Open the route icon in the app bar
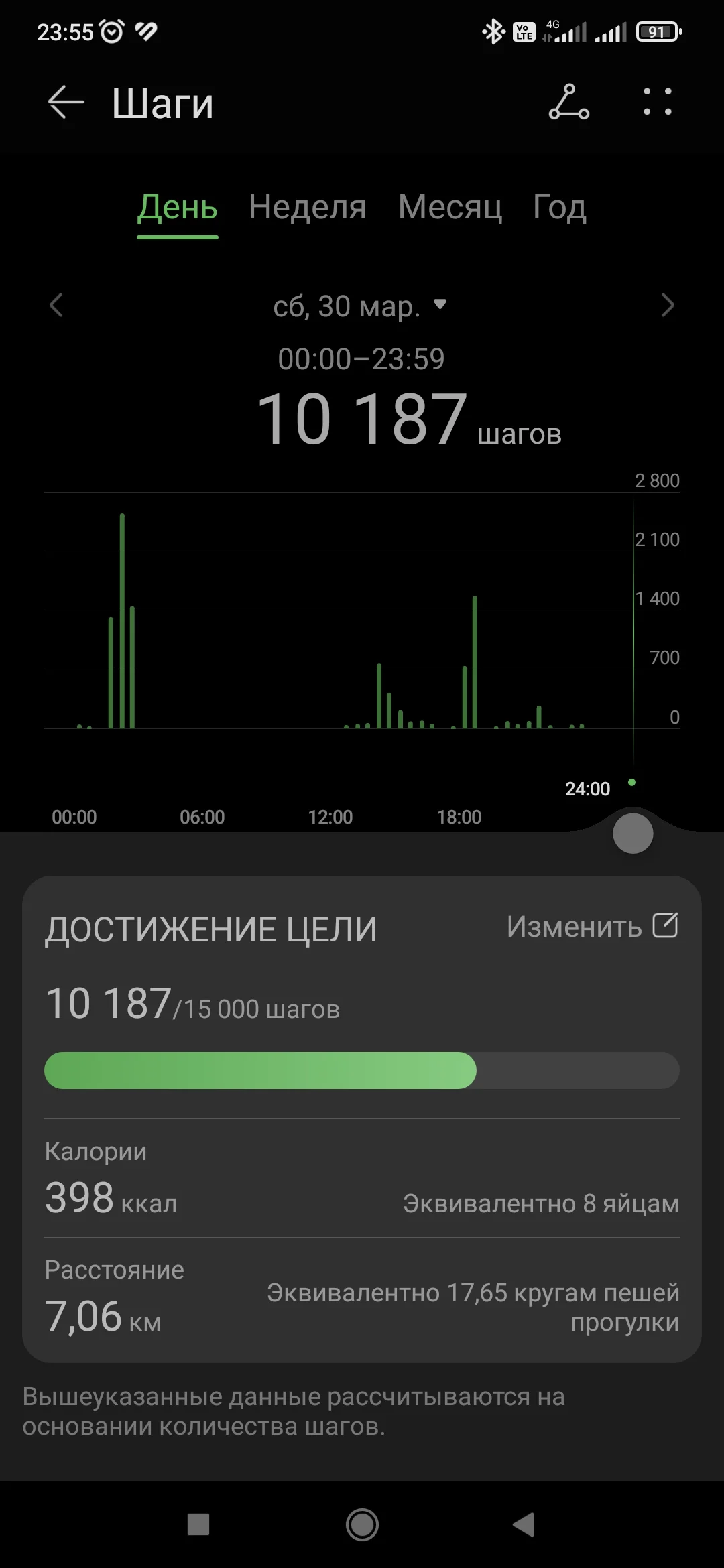Image resolution: width=724 pixels, height=1568 pixels. [568, 103]
